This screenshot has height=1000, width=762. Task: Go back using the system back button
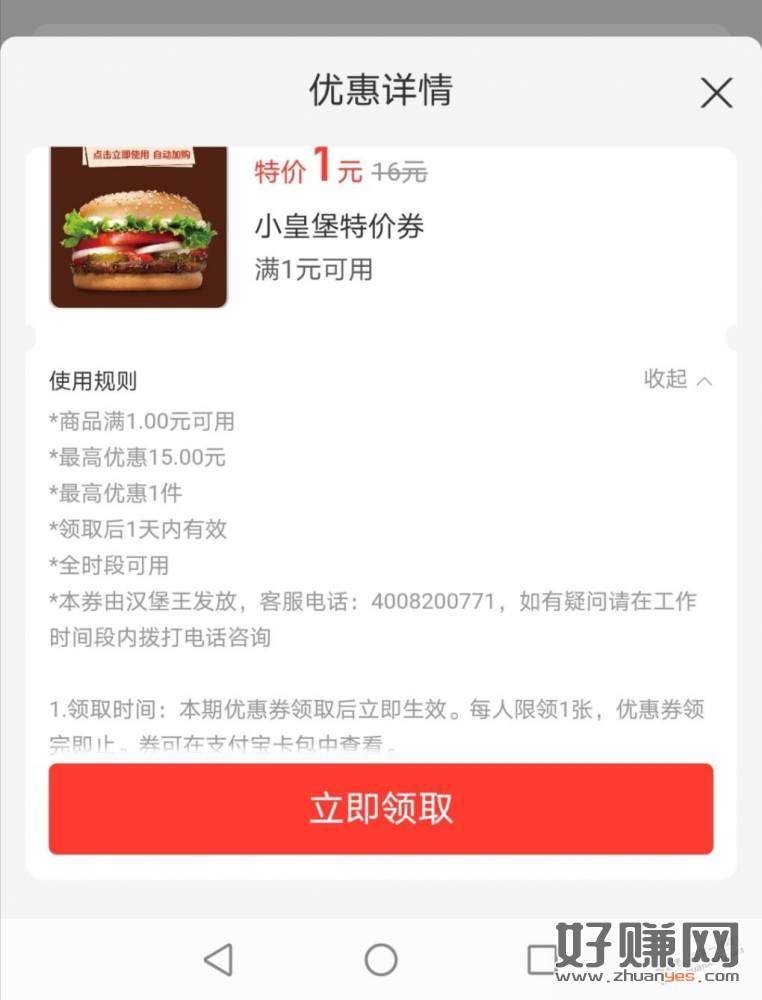[x=218, y=960]
